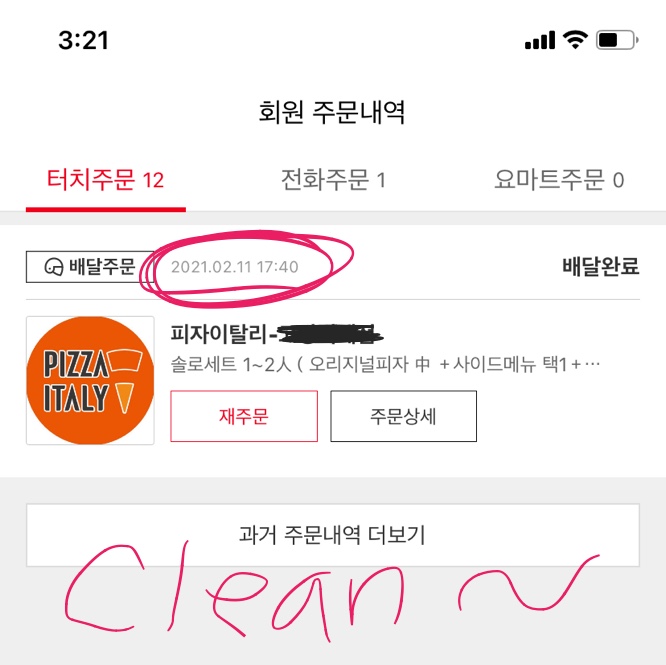The image size is (666, 665).
Task: Open the Pizza Italy restaurant thumbnail
Action: (x=90, y=381)
